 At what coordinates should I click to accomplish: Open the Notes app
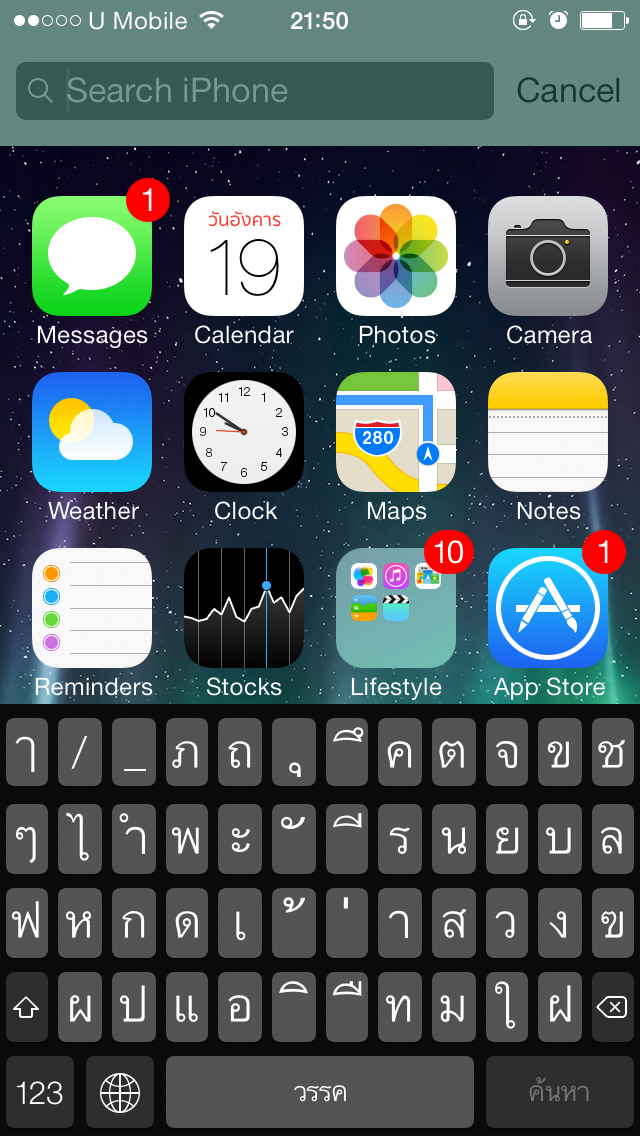[548, 432]
